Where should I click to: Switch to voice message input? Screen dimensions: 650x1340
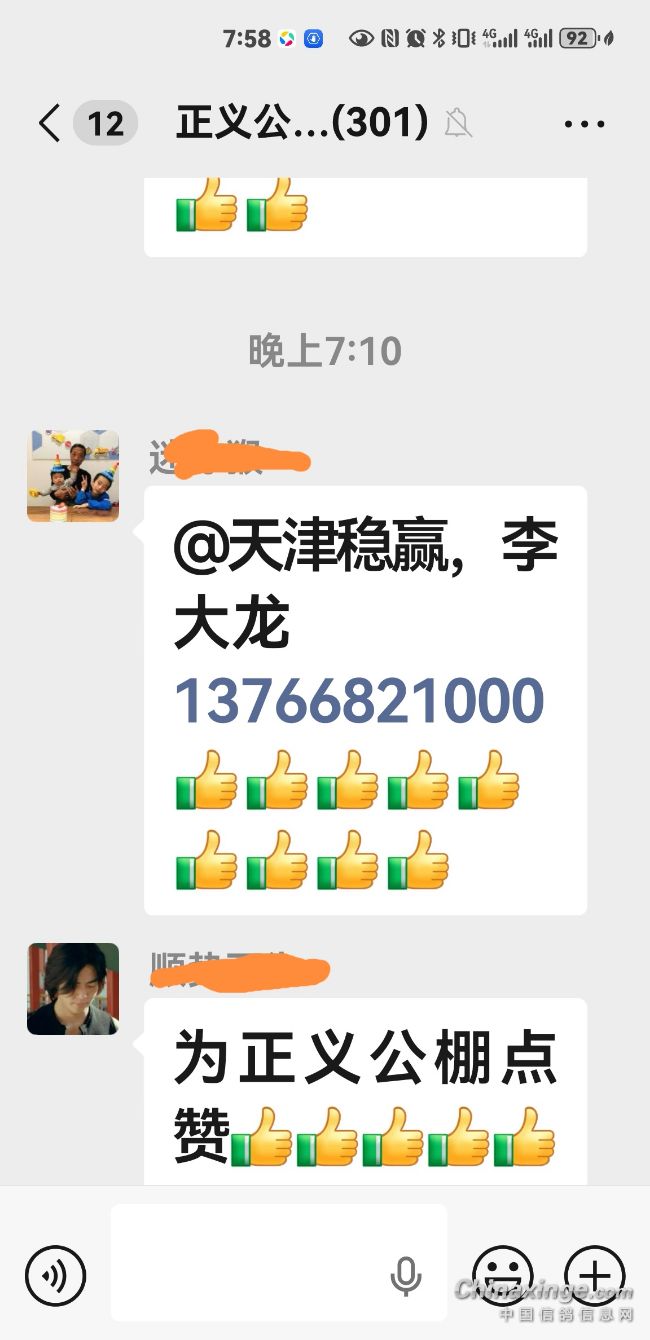click(x=56, y=1275)
